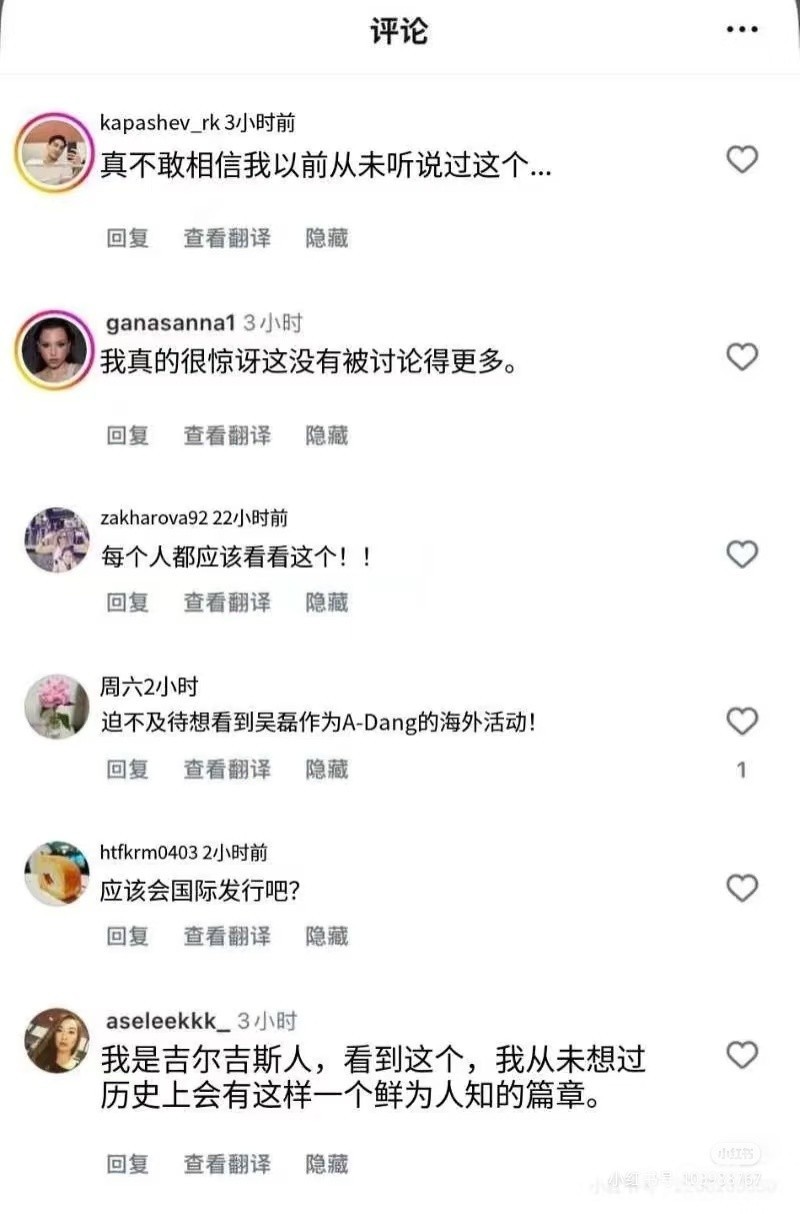Reply to kapashev_rk's comment
Viewport: 800px width, 1214px height.
(x=128, y=238)
